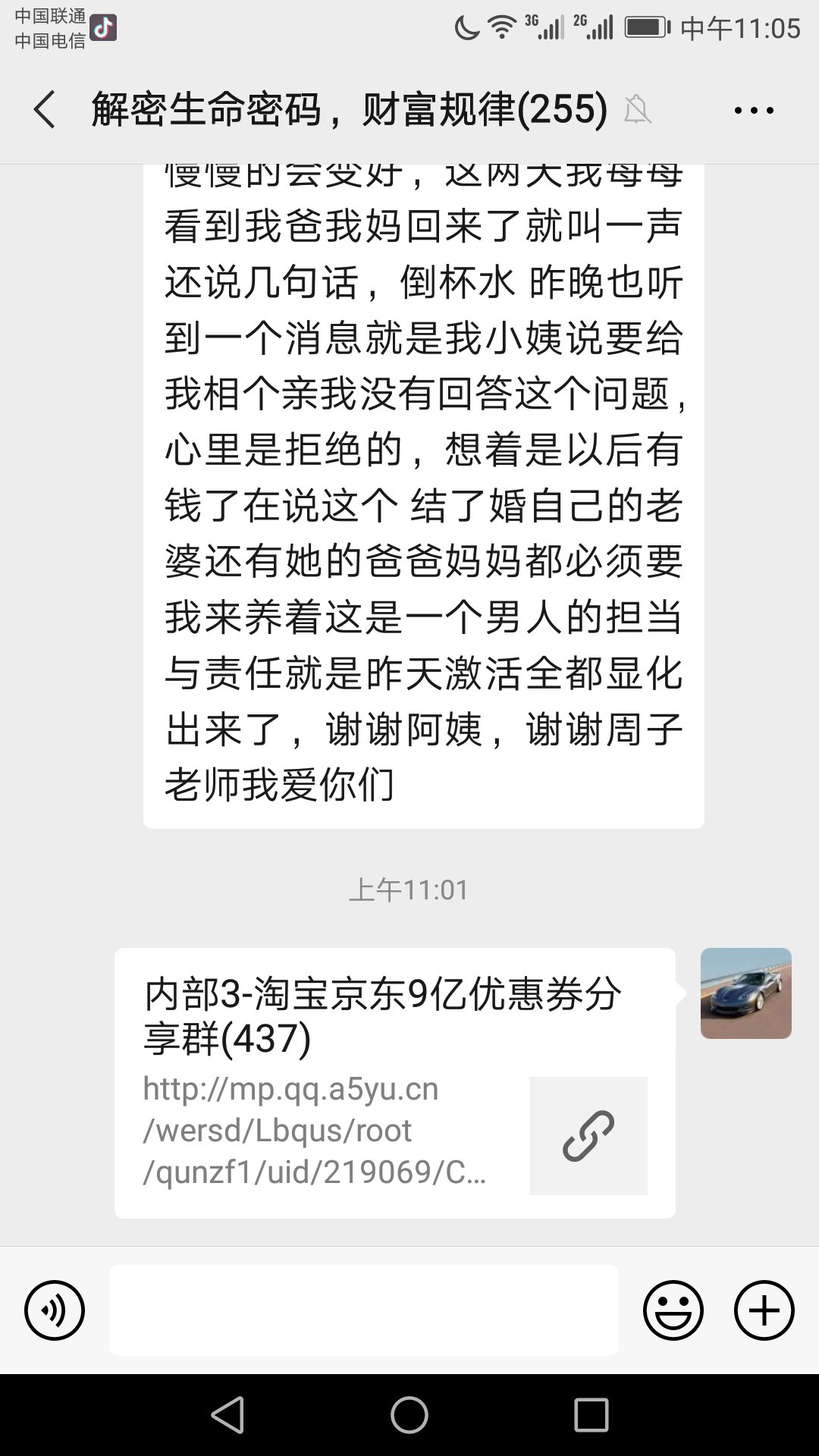Go back from the group chat
Viewport: 819px width, 1456px height.
pos(45,110)
